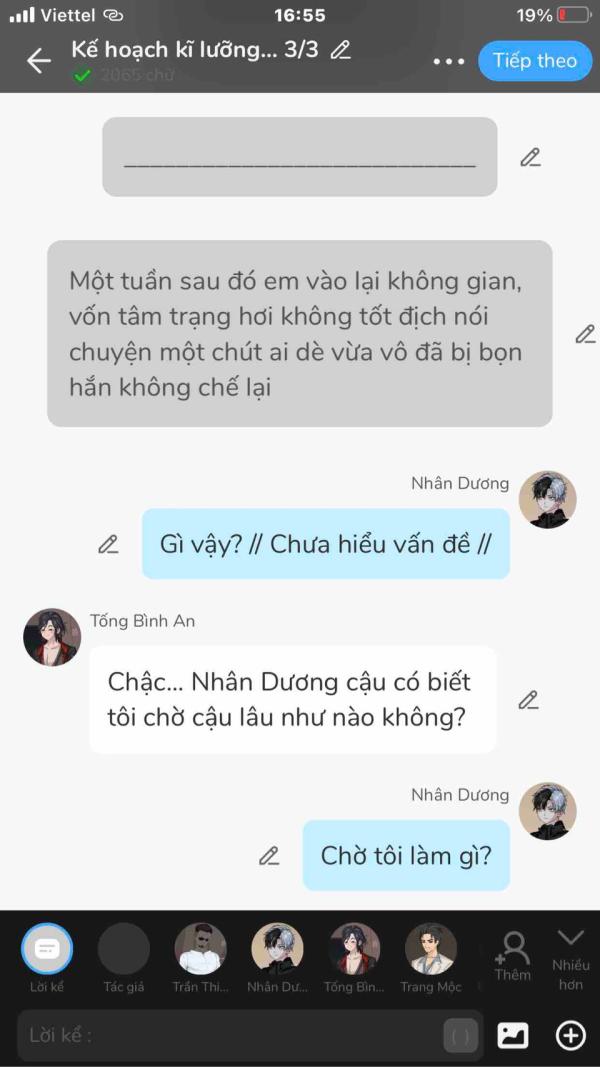
Task: Choose Nhân Dương in the character bar
Action: [277, 950]
